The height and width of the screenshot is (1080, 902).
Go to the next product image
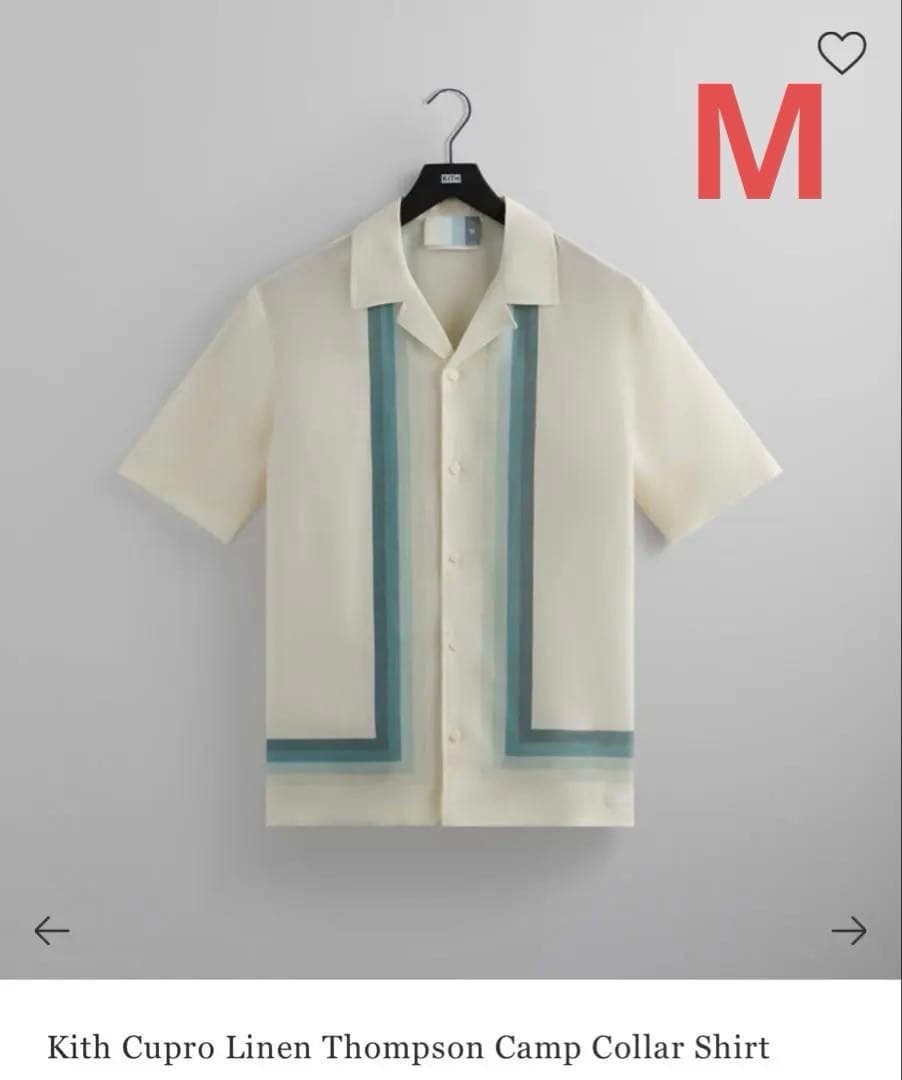849,931
